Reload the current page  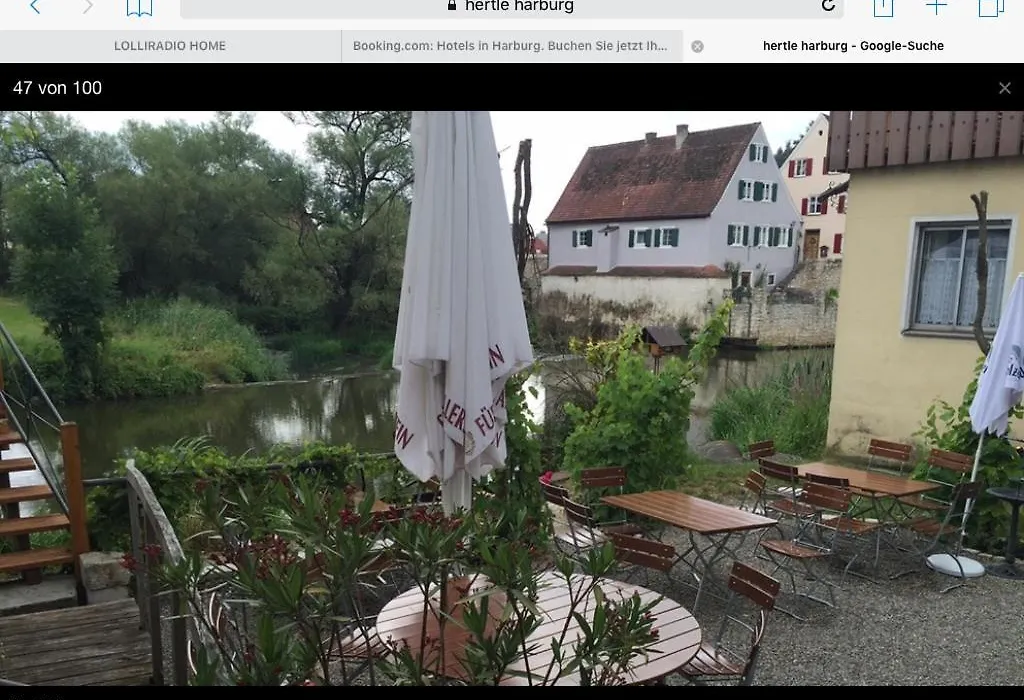pos(828,6)
